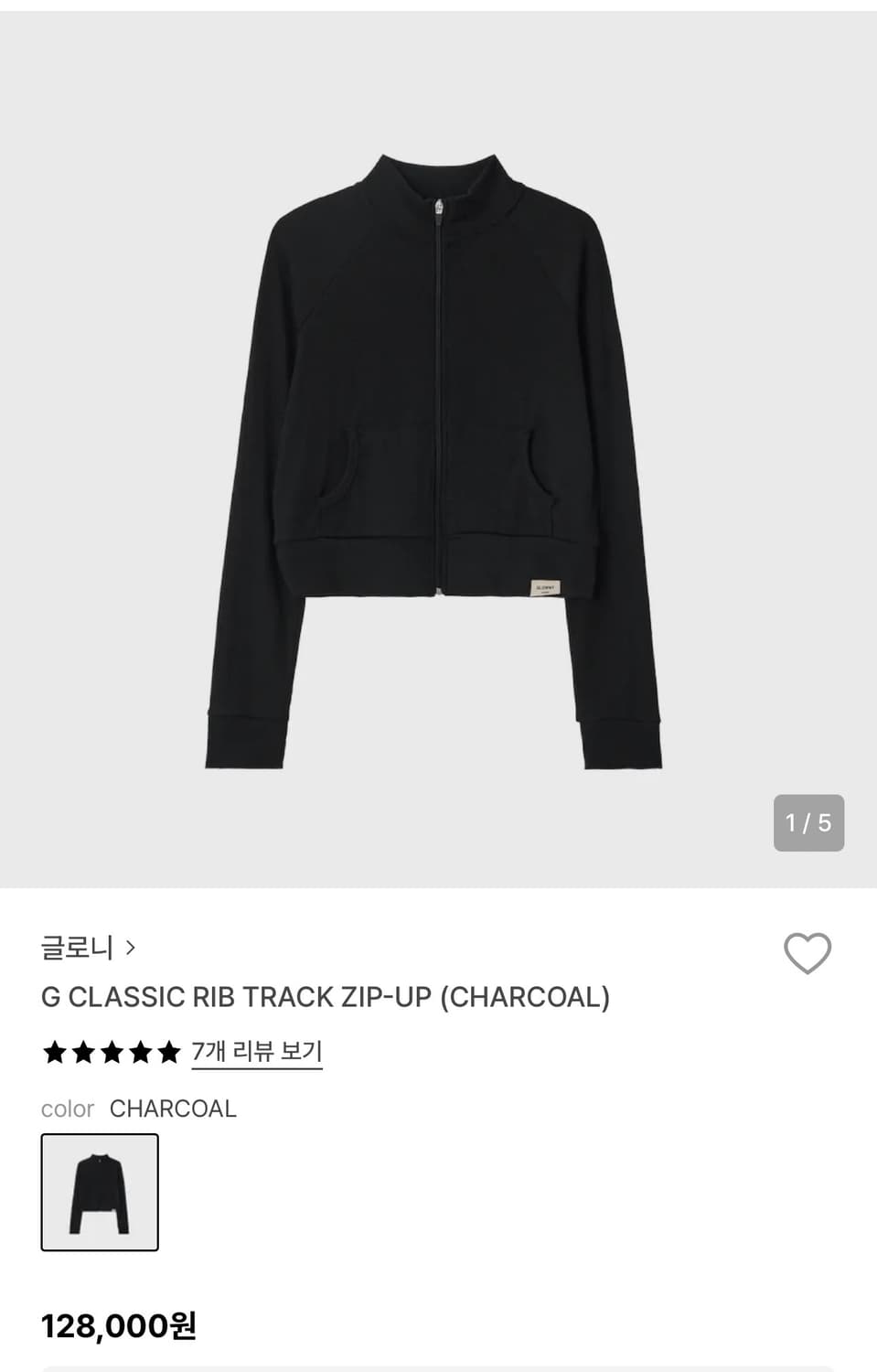This screenshot has width=877, height=1372.
Task: Open 7개 리뷰 보기 to read reviews
Action: point(256,1051)
